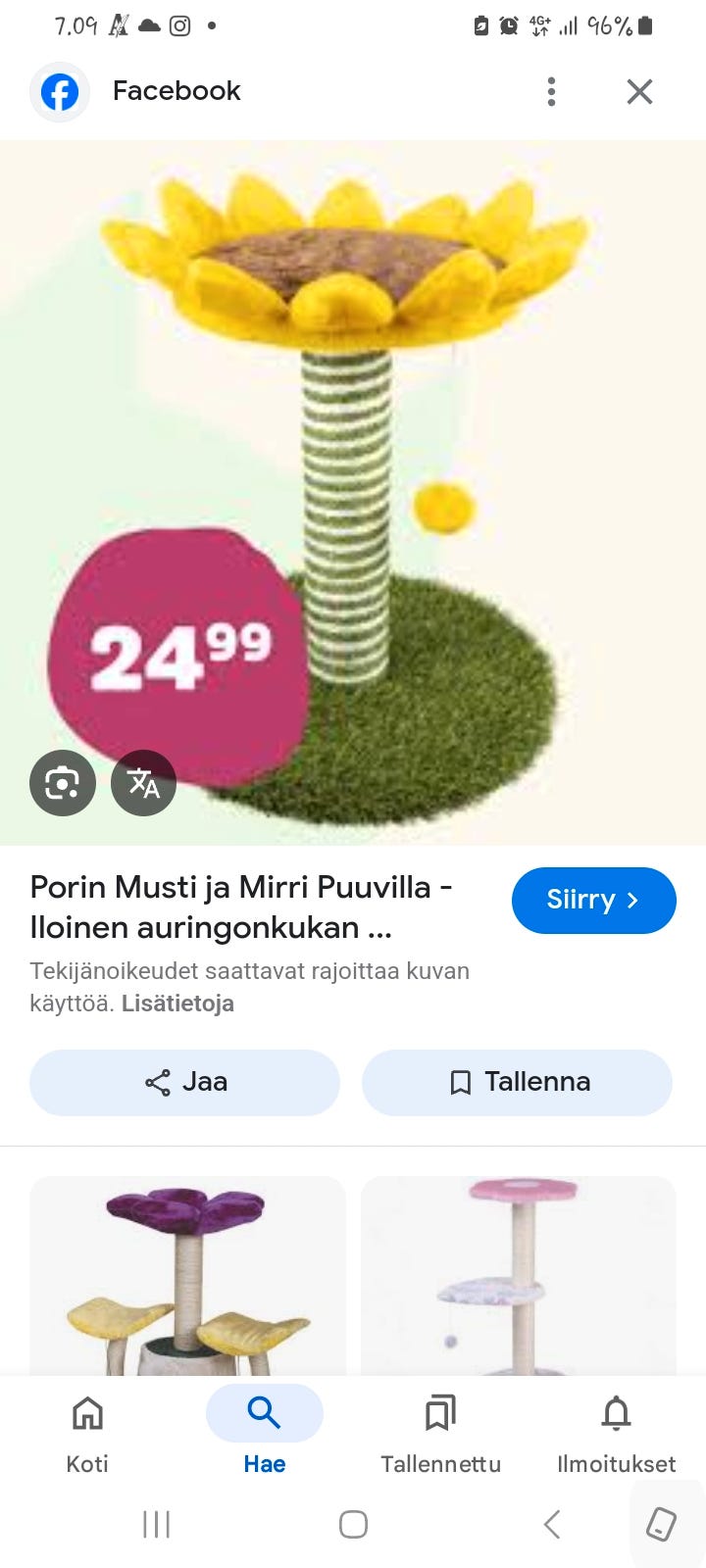706x1568 pixels.
Task: Open the translate icon on the image
Action: point(143,782)
